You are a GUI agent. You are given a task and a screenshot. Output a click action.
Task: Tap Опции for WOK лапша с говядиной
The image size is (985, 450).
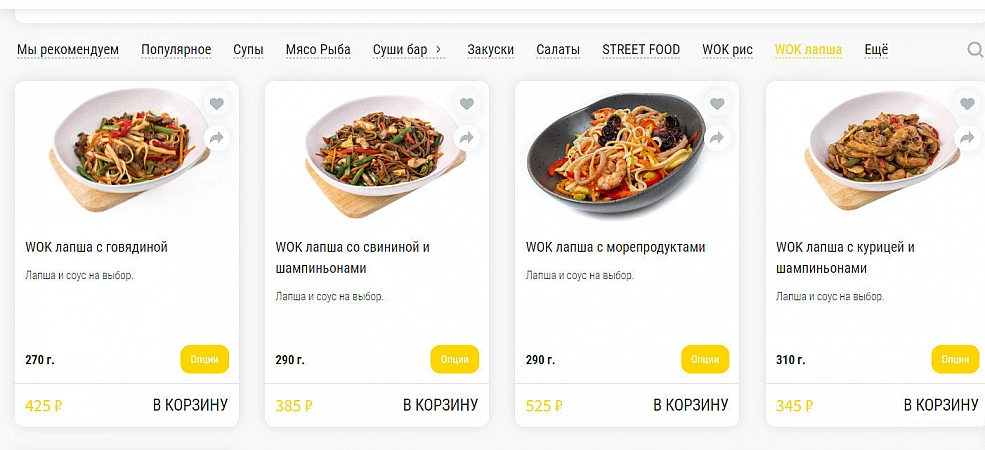(x=205, y=359)
